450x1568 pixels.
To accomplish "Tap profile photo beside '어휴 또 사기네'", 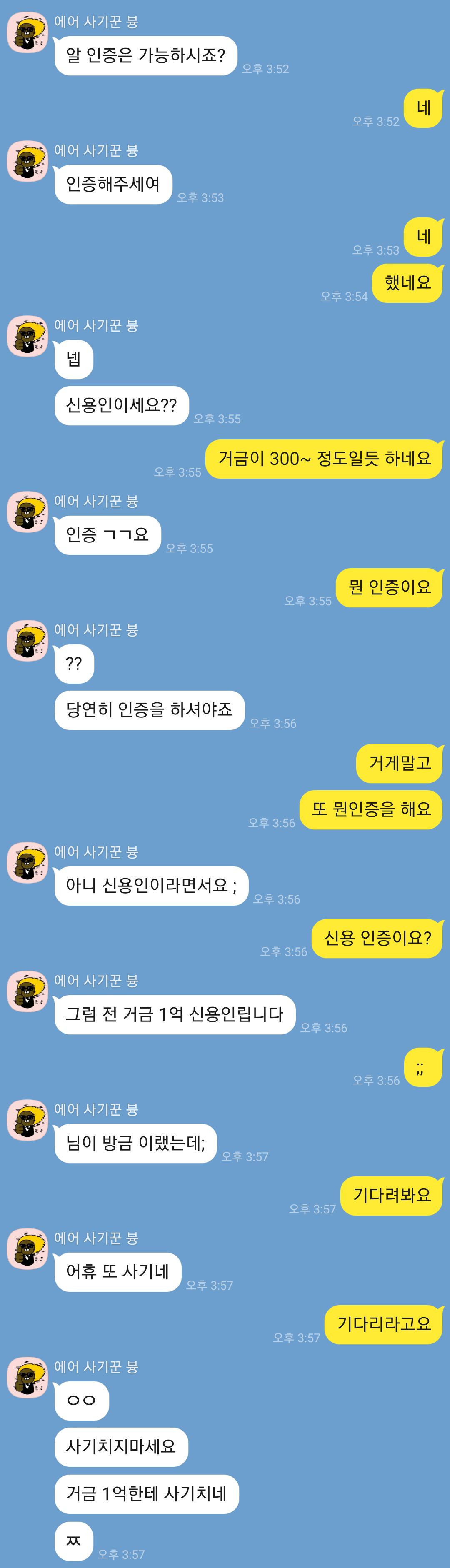I will coord(27,1248).
